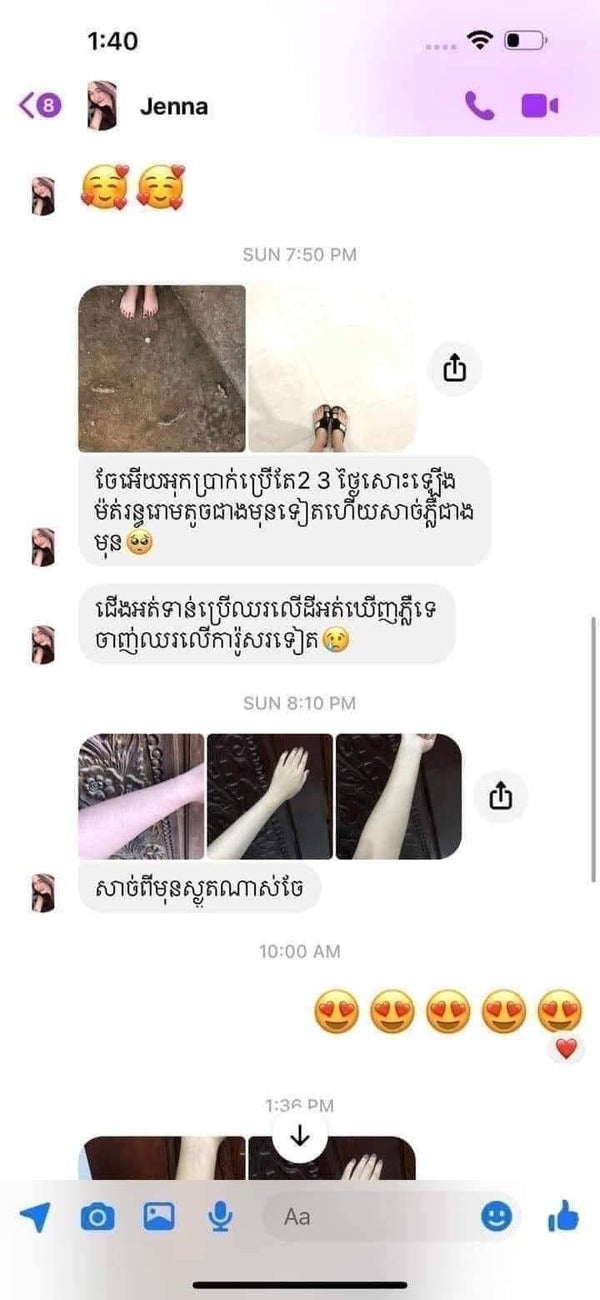Share the arm photos sent at 8:10 PM

pyautogui.click(x=501, y=796)
